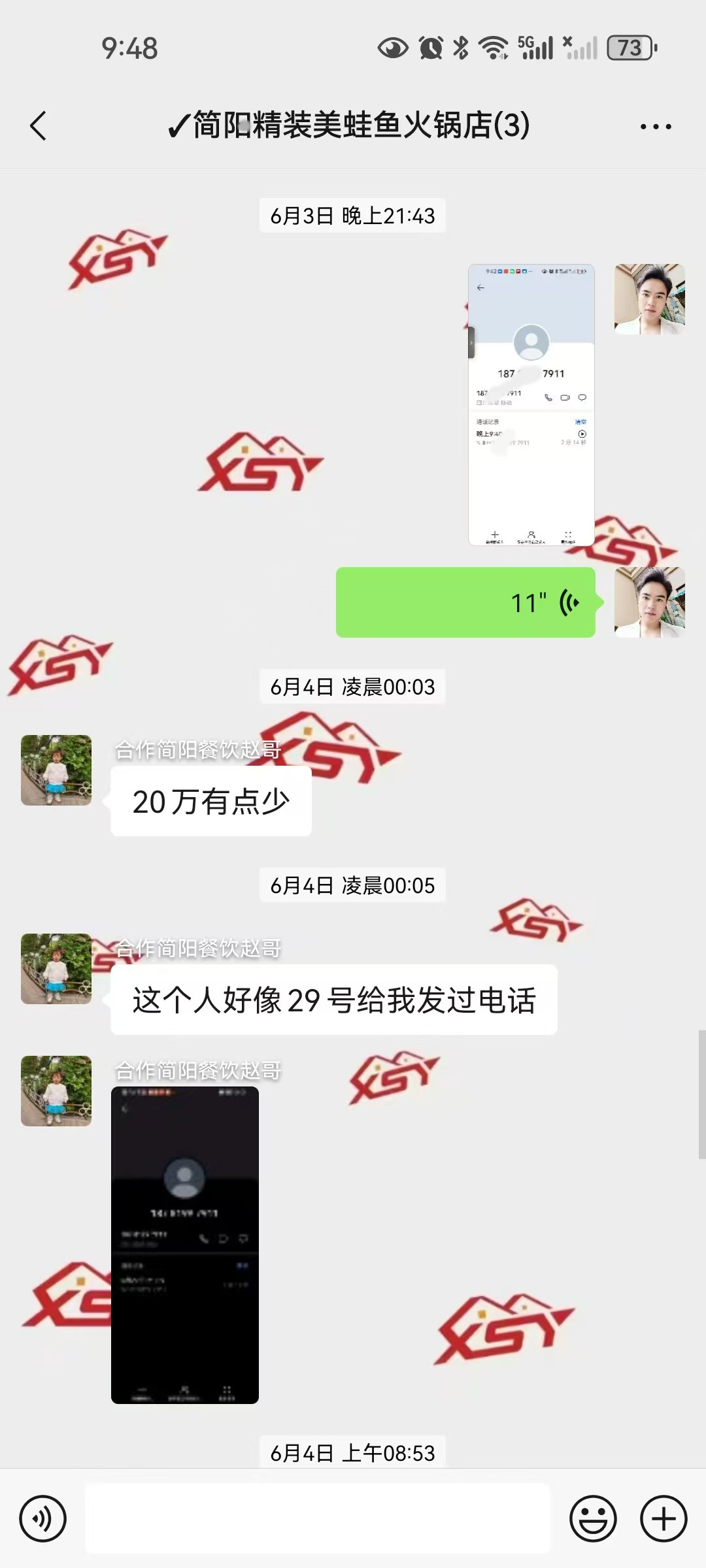Open the plus attachments panel
The image size is (706, 1568).
[663, 1518]
